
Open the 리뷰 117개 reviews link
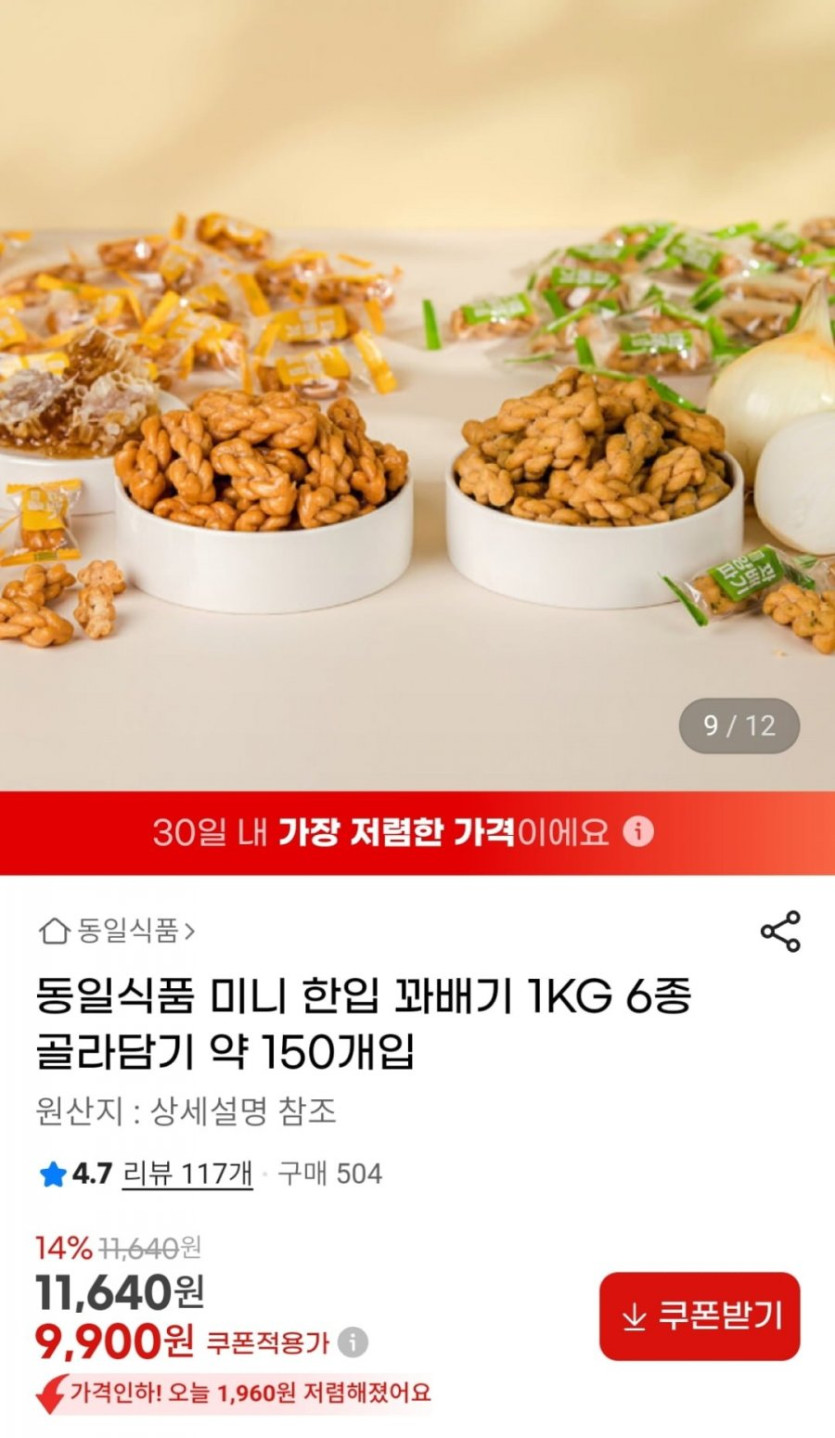pyautogui.click(x=187, y=1173)
